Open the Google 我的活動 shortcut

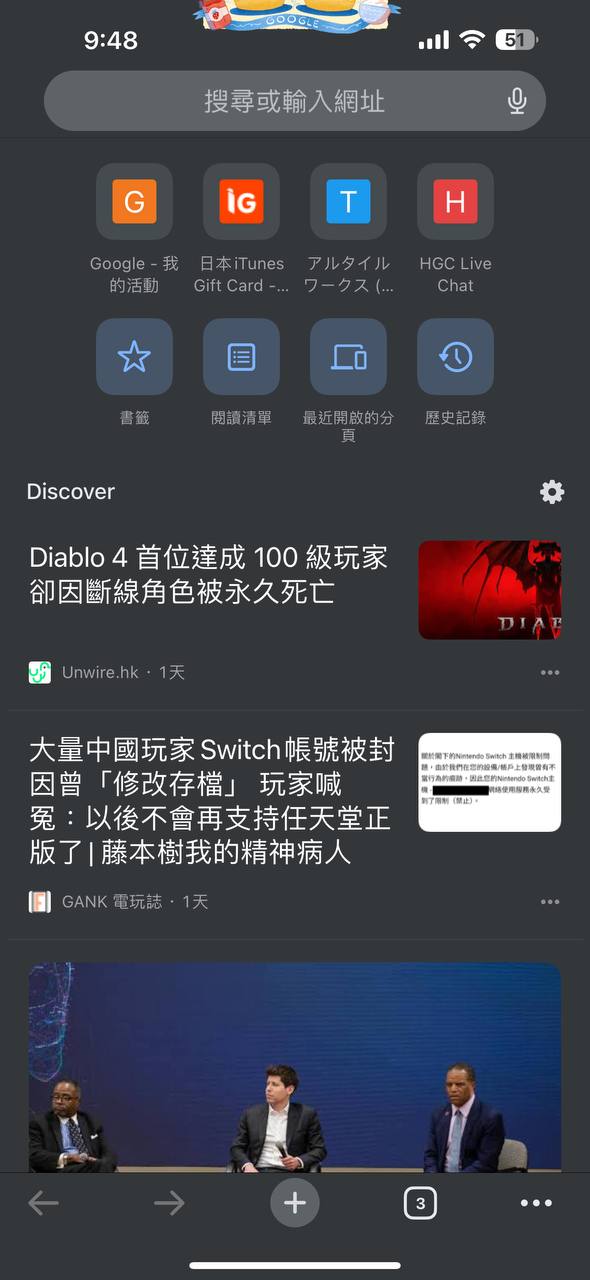click(x=134, y=229)
